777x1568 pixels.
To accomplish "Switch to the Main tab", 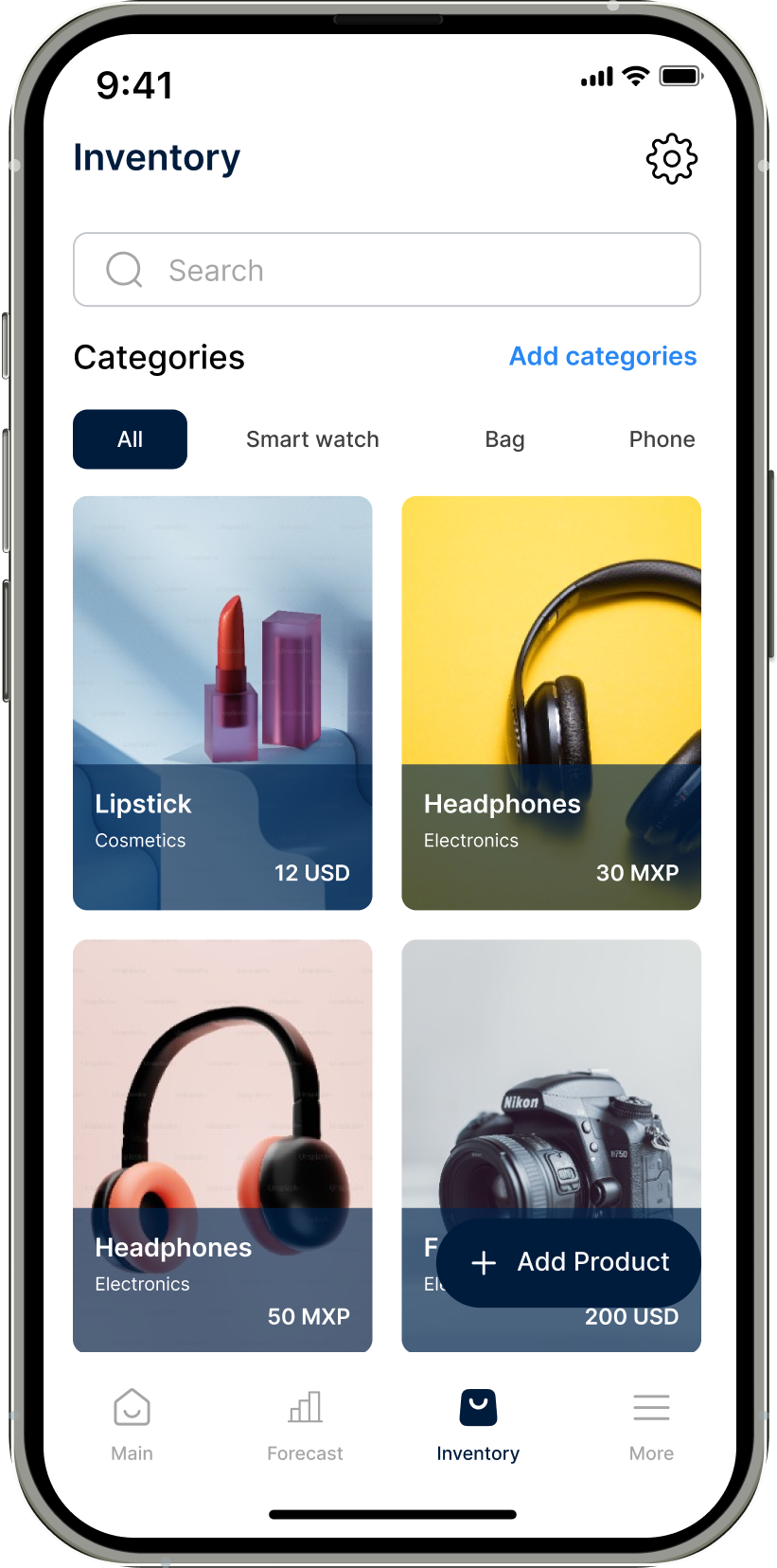I will coord(132,1425).
